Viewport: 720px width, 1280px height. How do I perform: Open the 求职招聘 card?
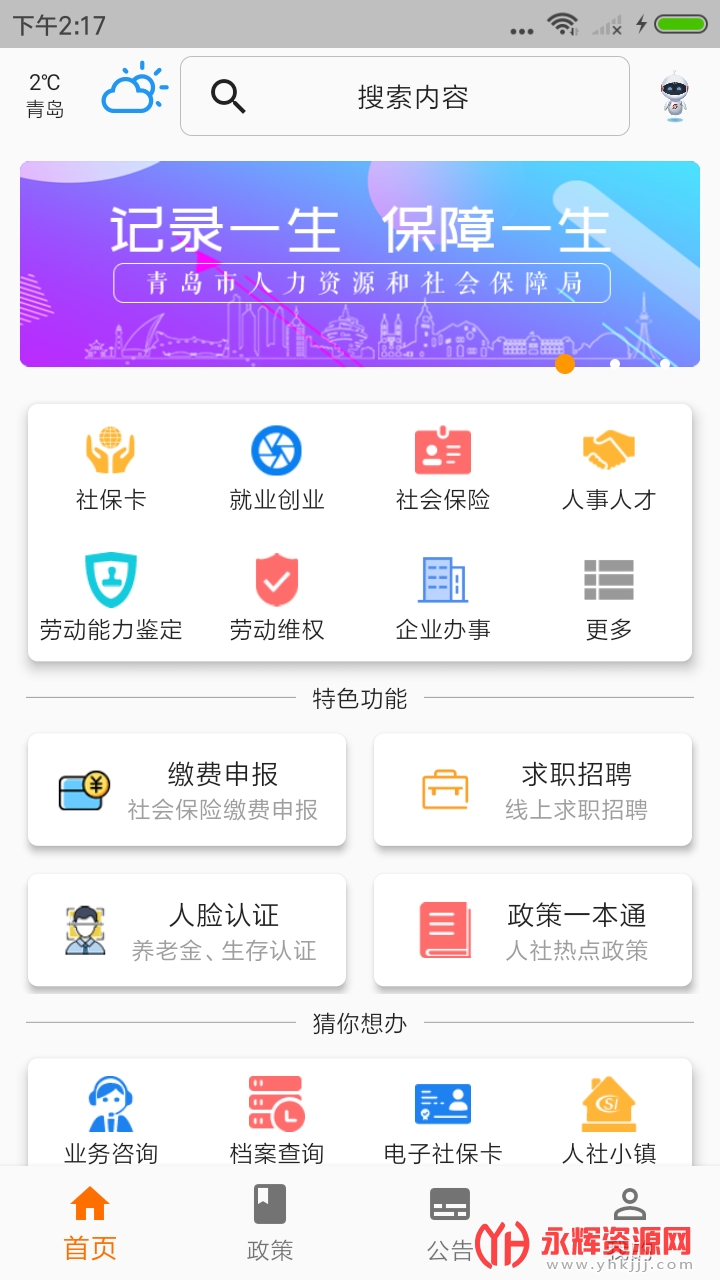click(x=533, y=790)
